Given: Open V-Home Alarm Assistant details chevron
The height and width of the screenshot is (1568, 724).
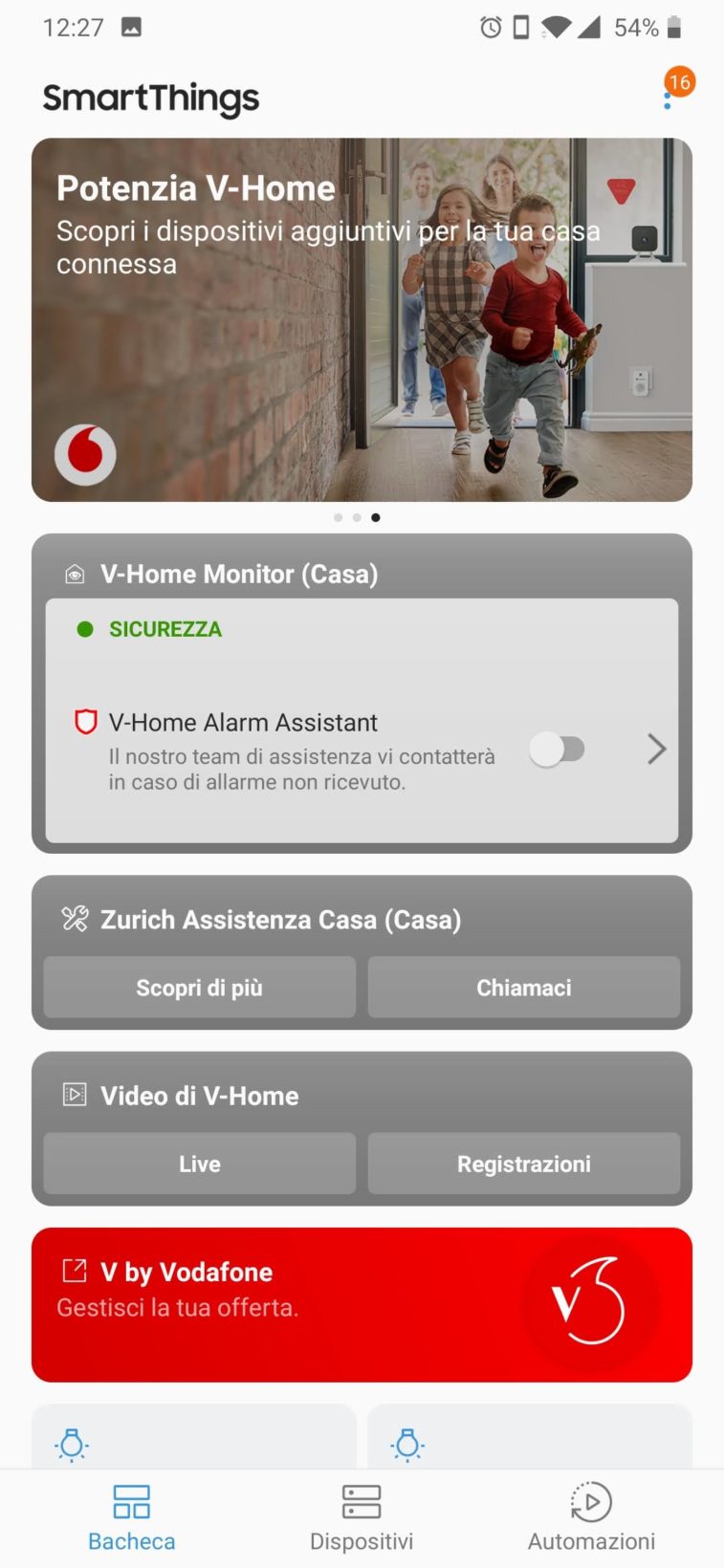Looking at the screenshot, I should pos(656,749).
